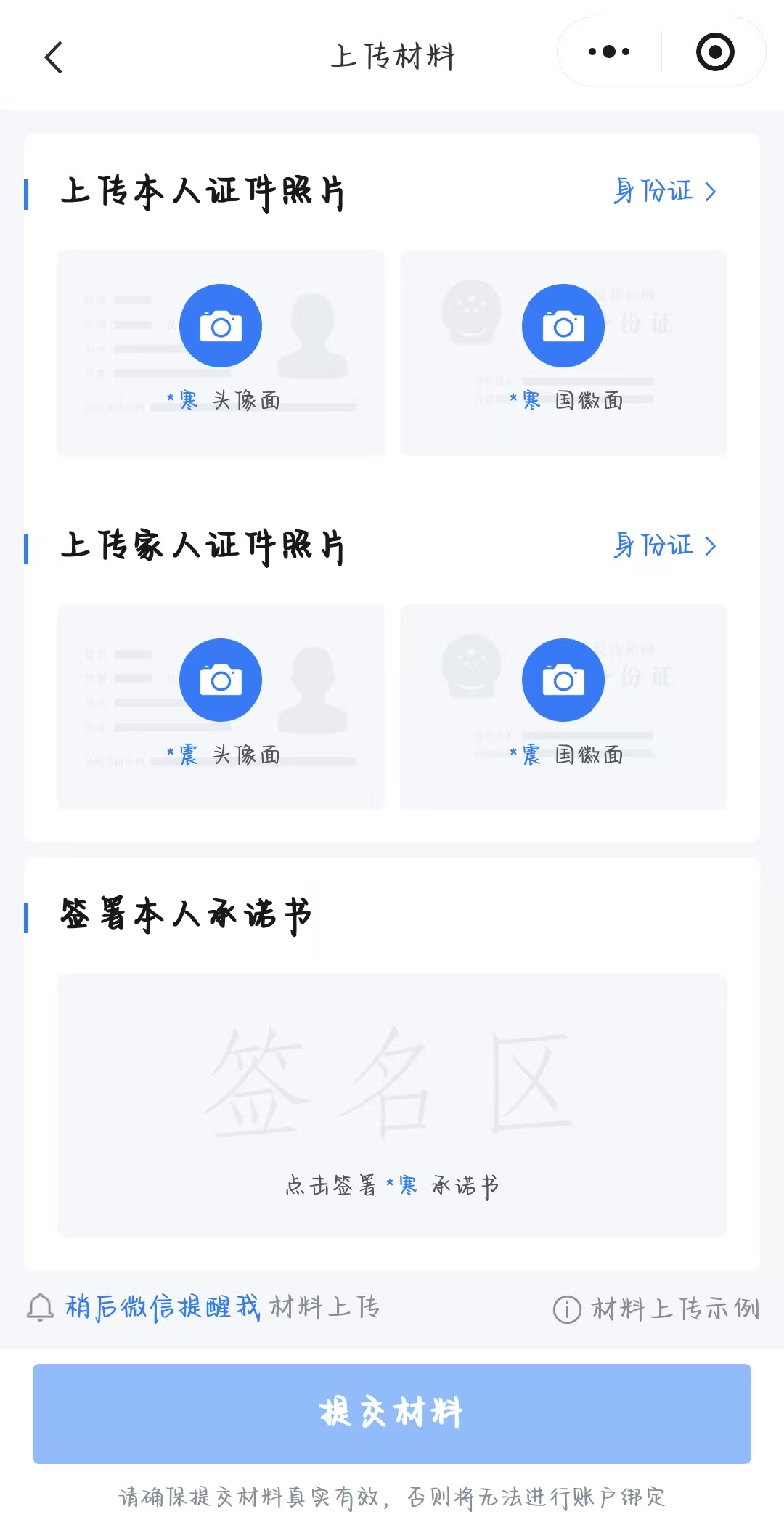Close the mini program with circle button
This screenshot has width=784, height=1525.
pyautogui.click(x=714, y=52)
